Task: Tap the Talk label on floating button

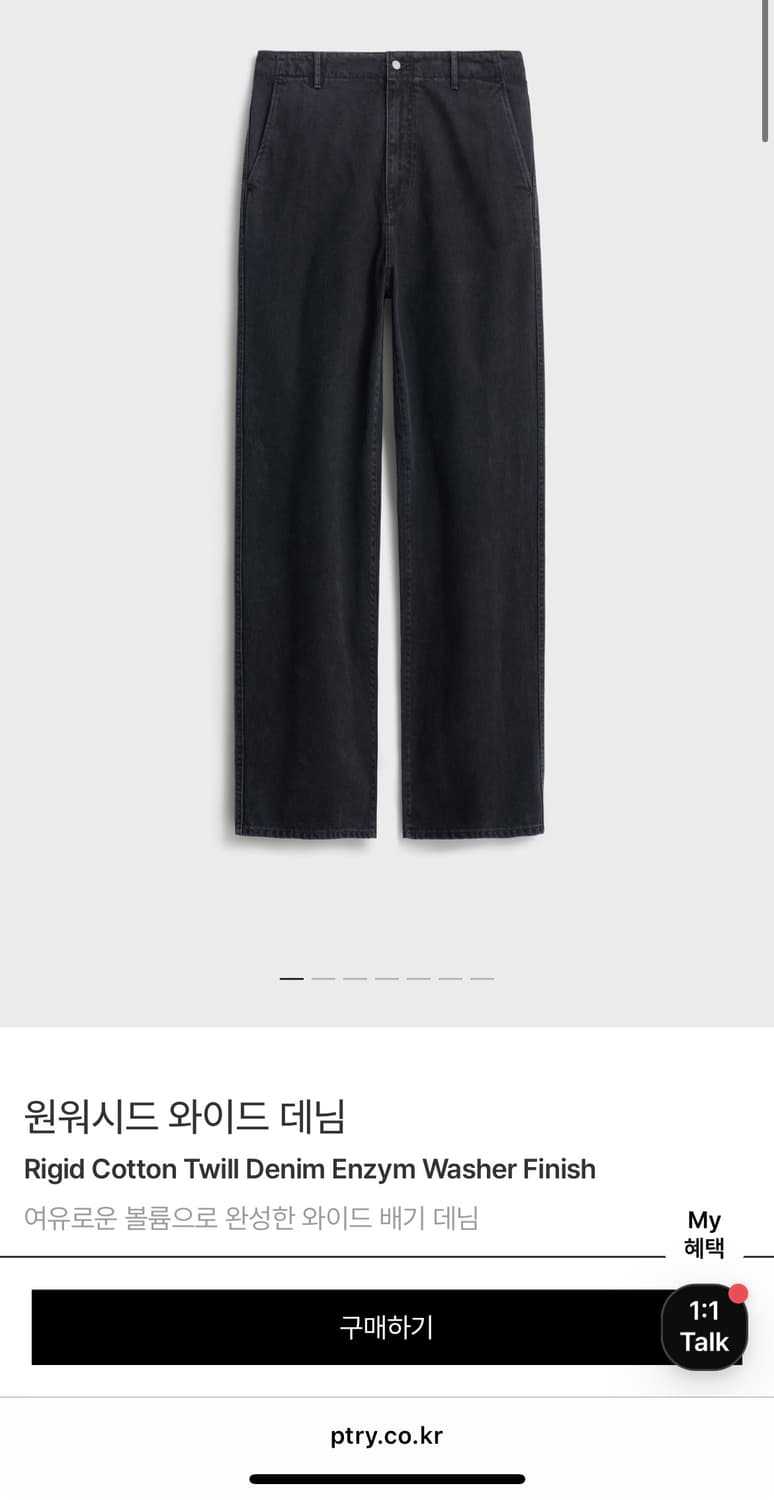Action: pyautogui.click(x=704, y=1343)
